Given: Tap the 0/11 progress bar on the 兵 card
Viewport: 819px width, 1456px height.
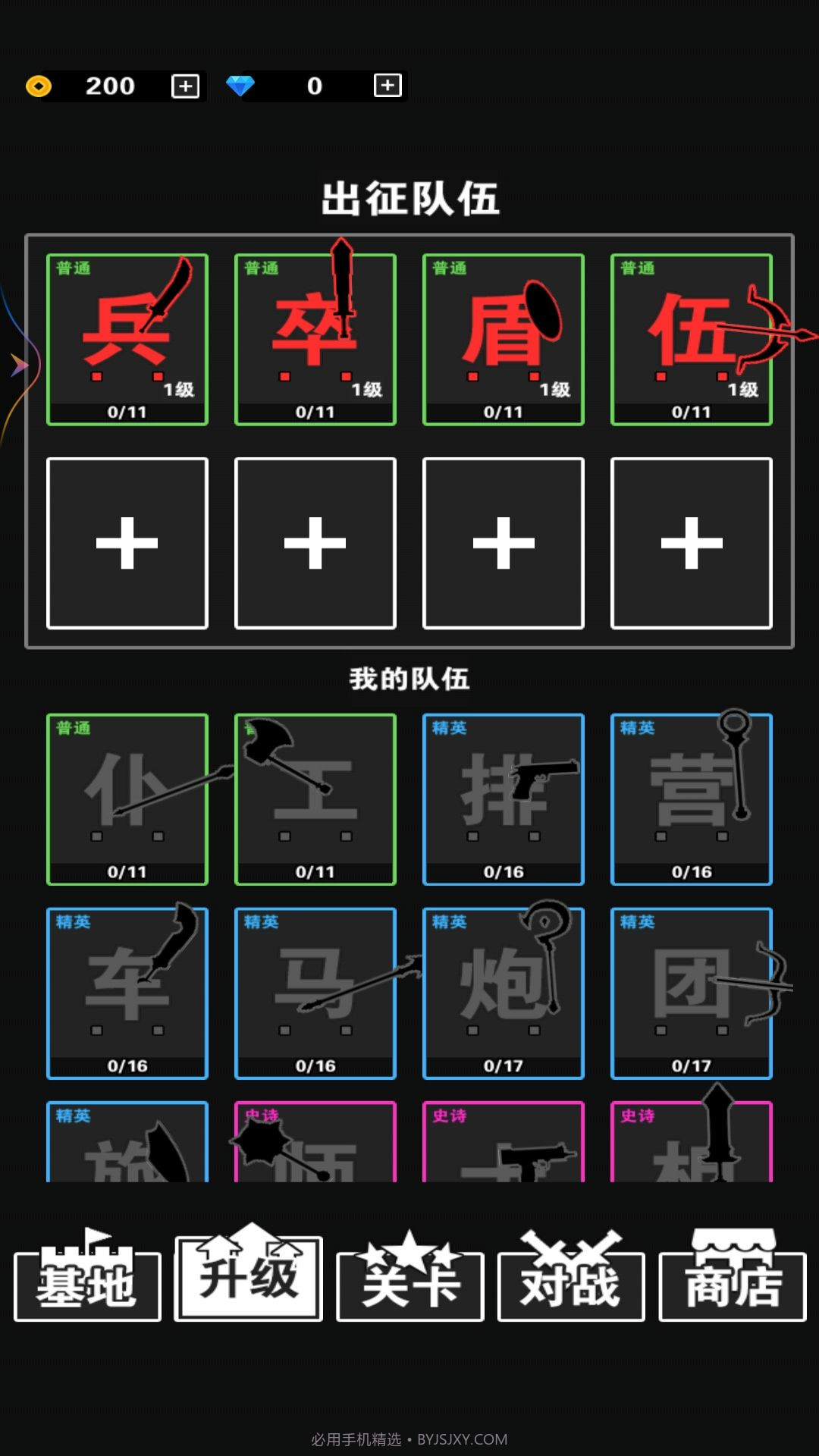Looking at the screenshot, I should coord(127,412).
